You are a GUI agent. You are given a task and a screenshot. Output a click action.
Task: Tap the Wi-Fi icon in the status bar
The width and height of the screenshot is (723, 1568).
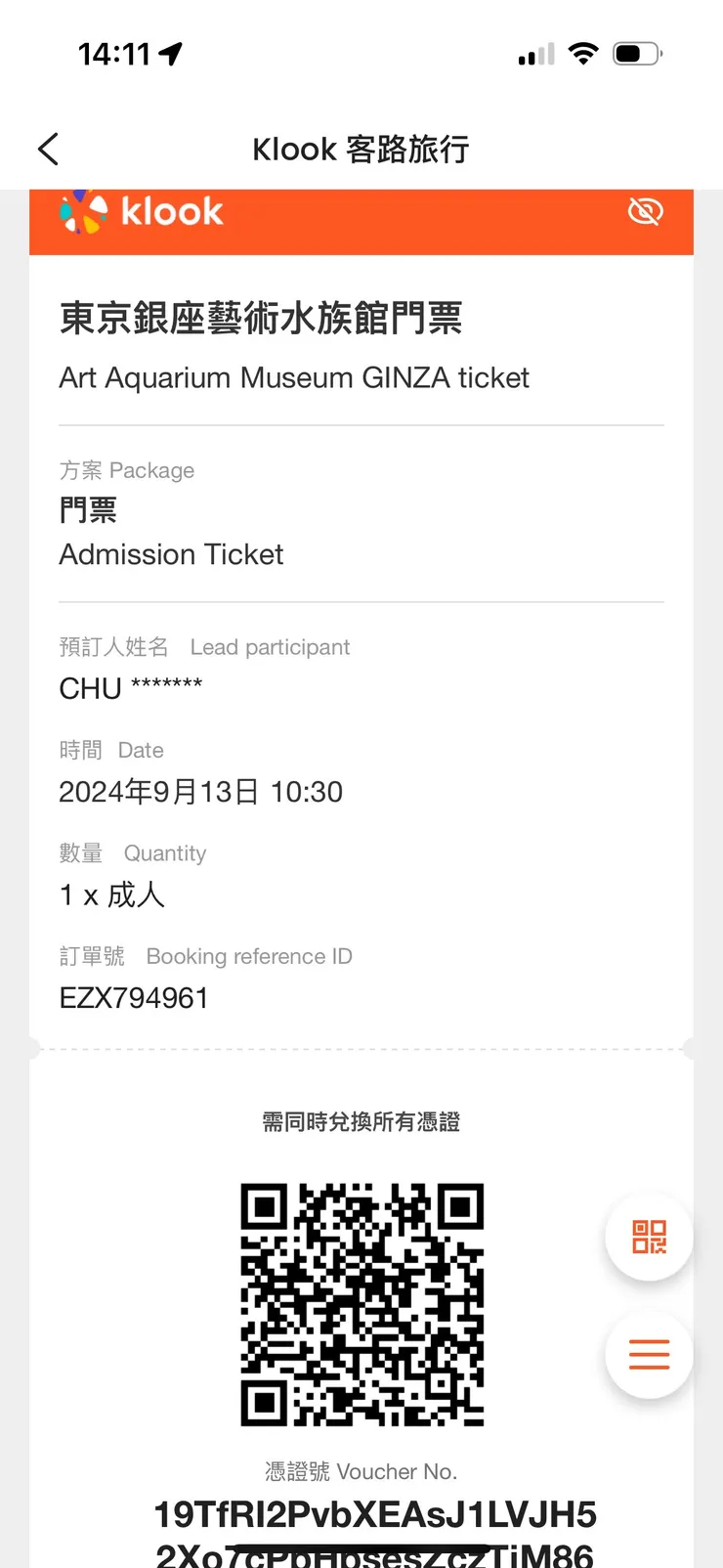click(x=583, y=54)
